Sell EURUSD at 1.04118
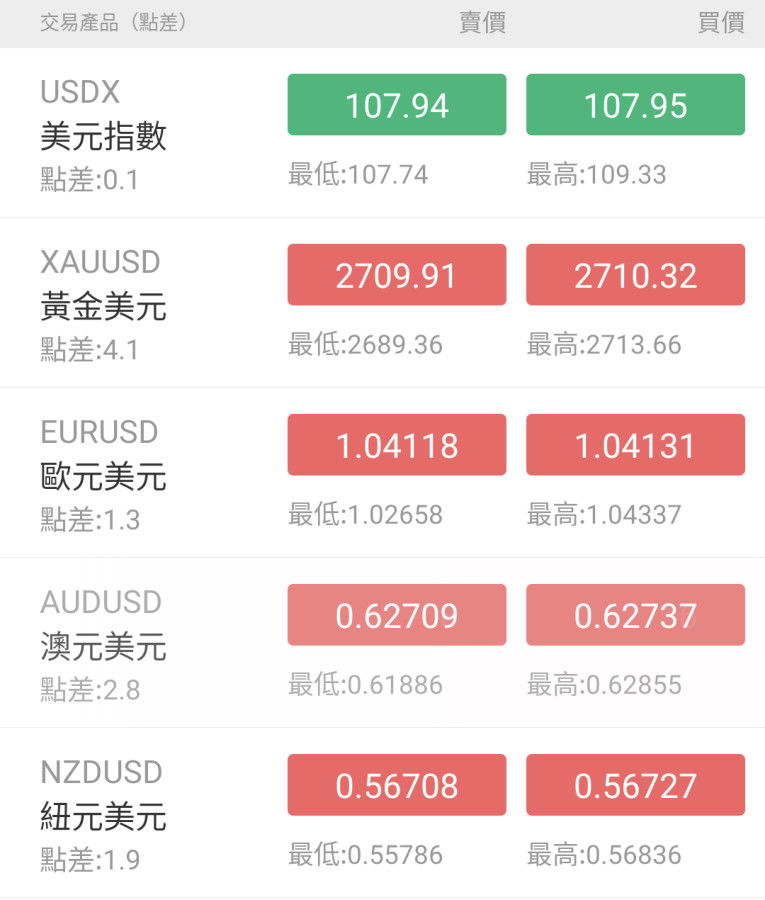 click(x=397, y=445)
